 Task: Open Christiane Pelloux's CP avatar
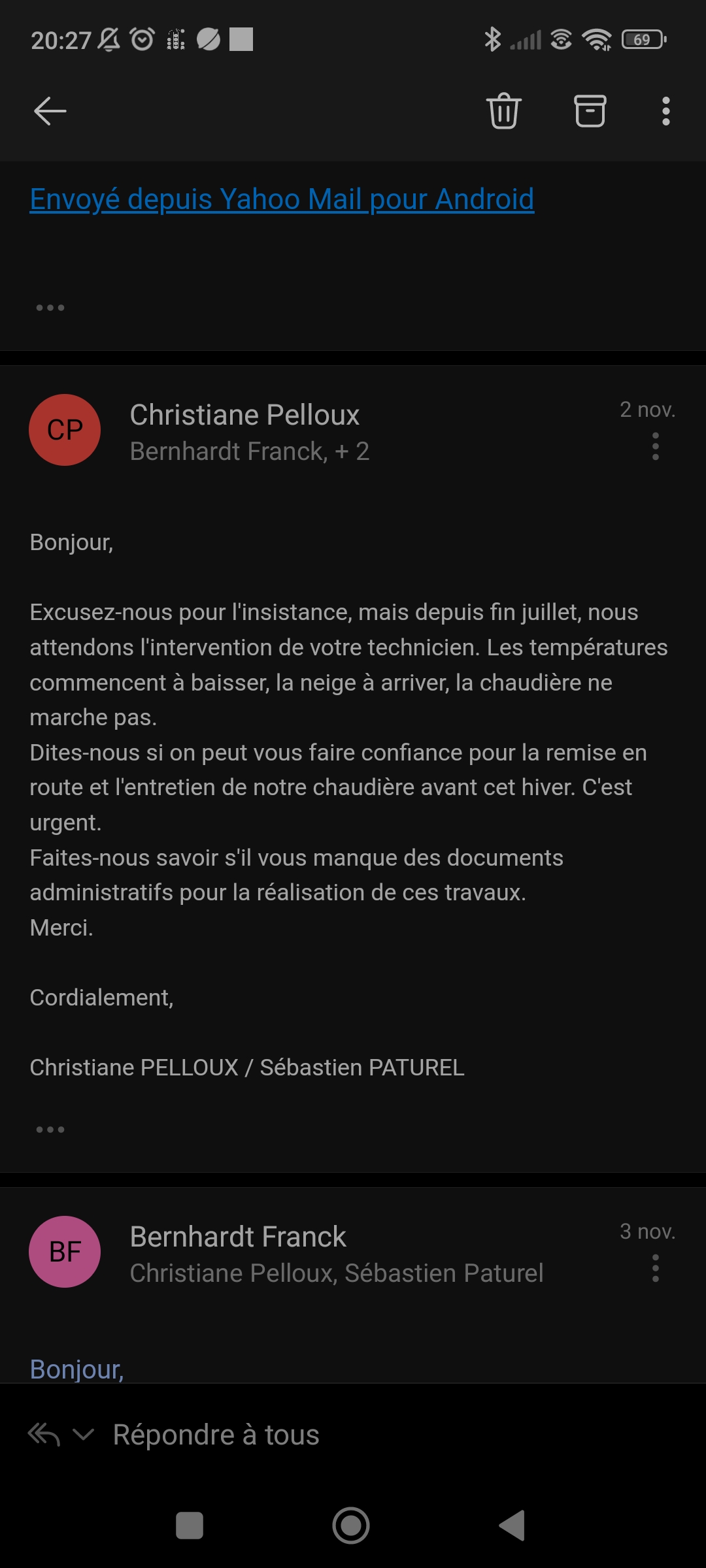click(x=65, y=430)
